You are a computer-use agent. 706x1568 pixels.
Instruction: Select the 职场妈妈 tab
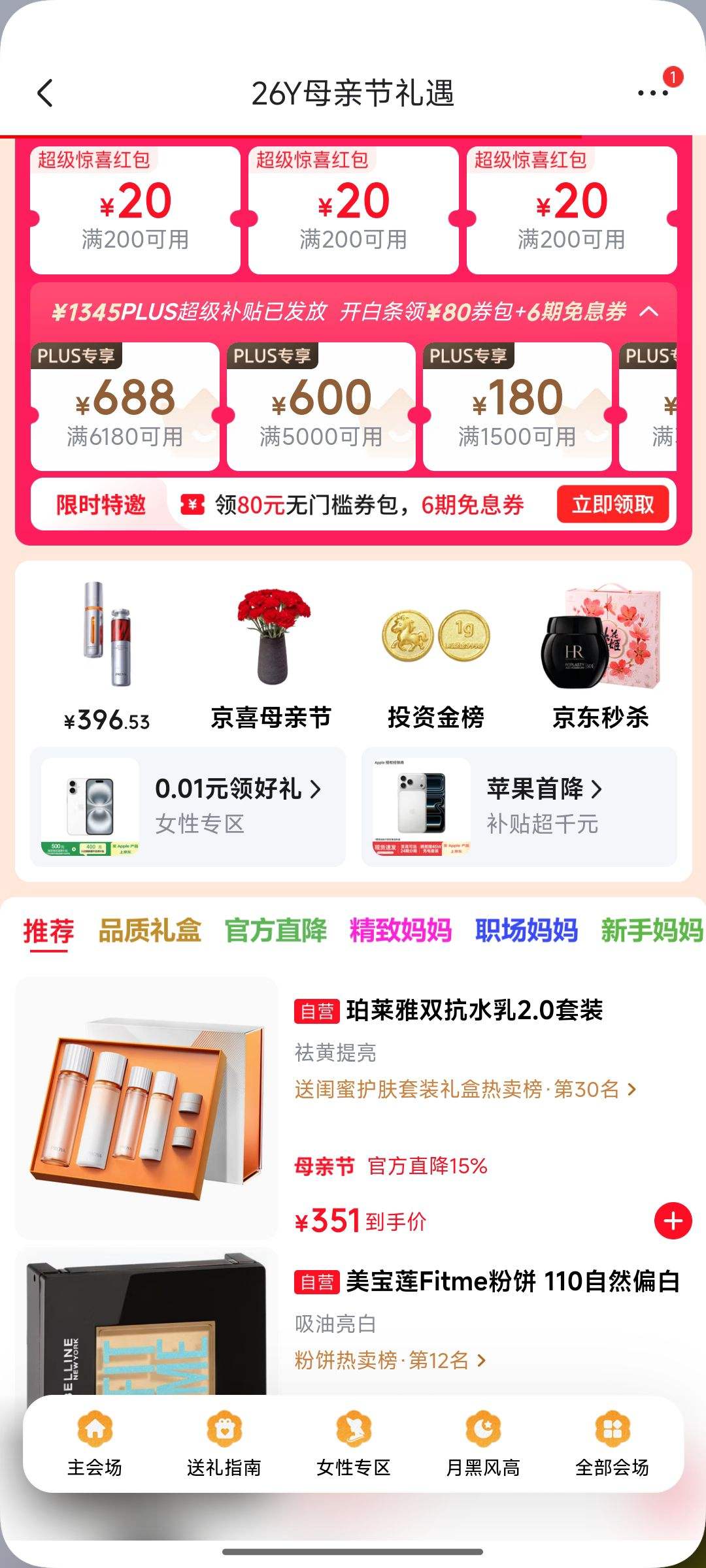coord(526,930)
